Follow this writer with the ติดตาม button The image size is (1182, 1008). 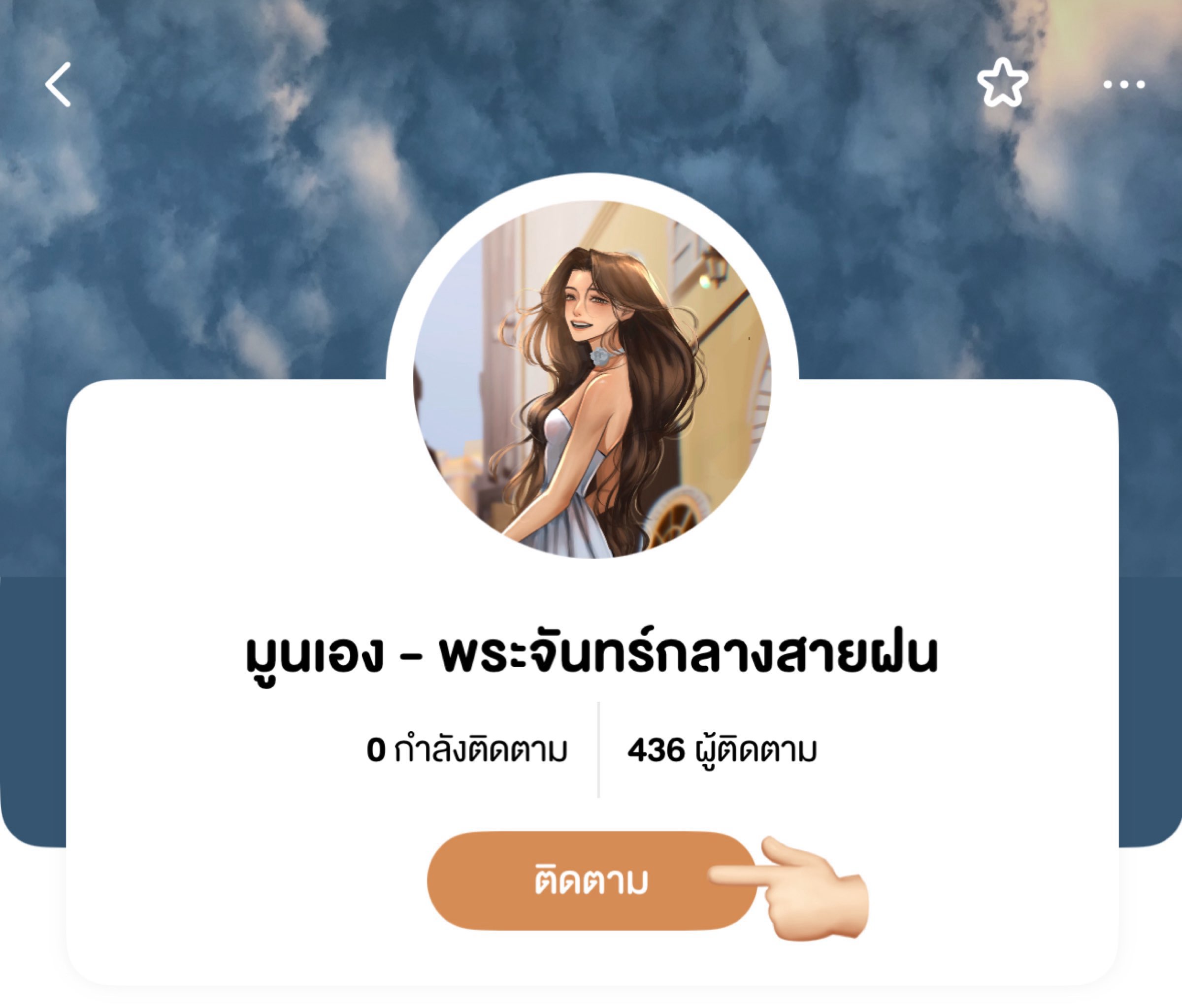click(591, 881)
